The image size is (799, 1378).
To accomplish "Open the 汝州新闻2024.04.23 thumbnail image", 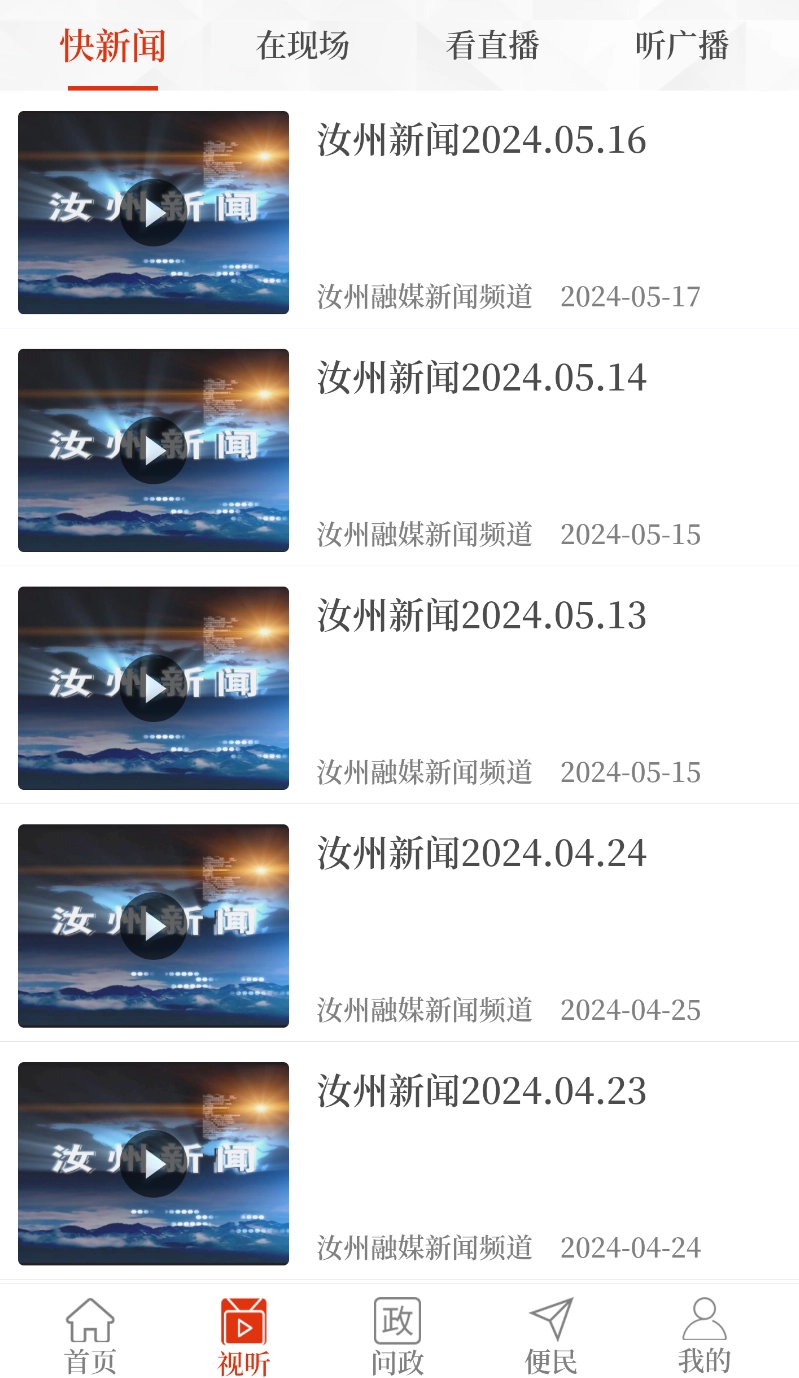I will click(x=152, y=1163).
